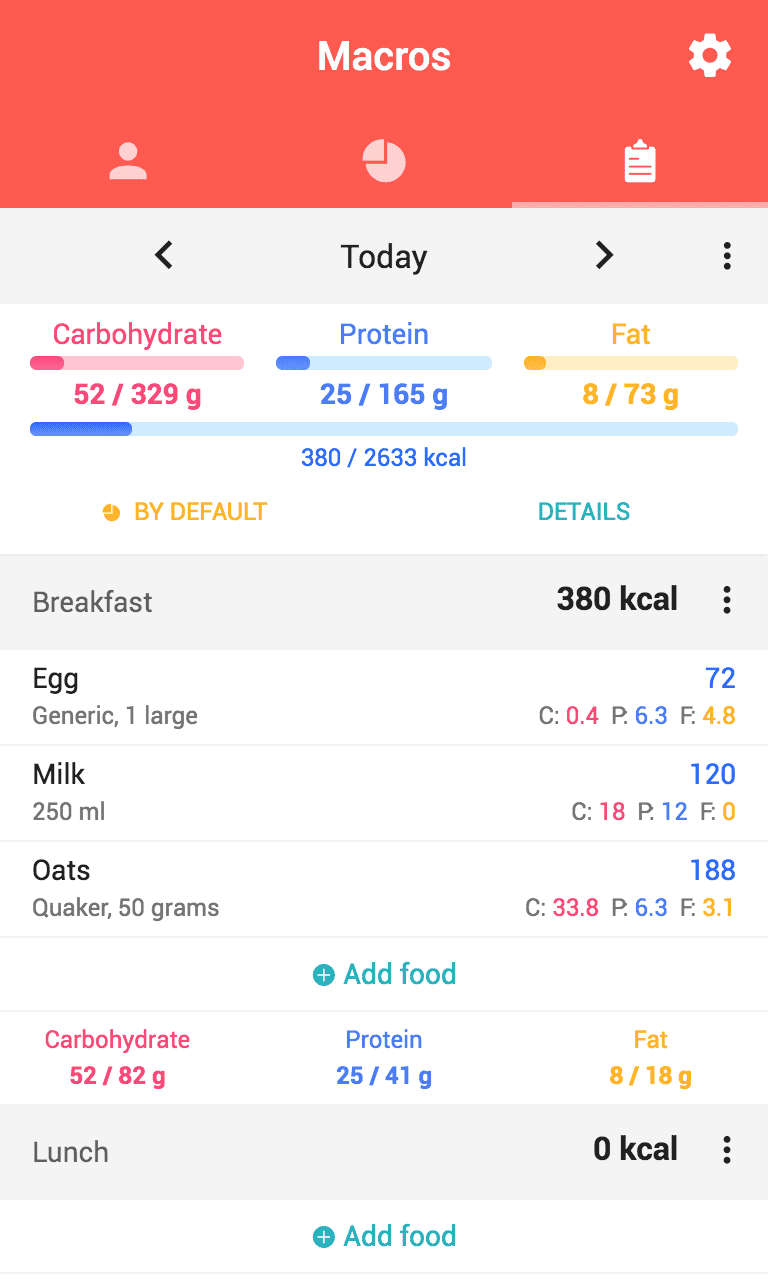Add food to Lunch
Screen dimensions: 768x1280
pos(384,1236)
